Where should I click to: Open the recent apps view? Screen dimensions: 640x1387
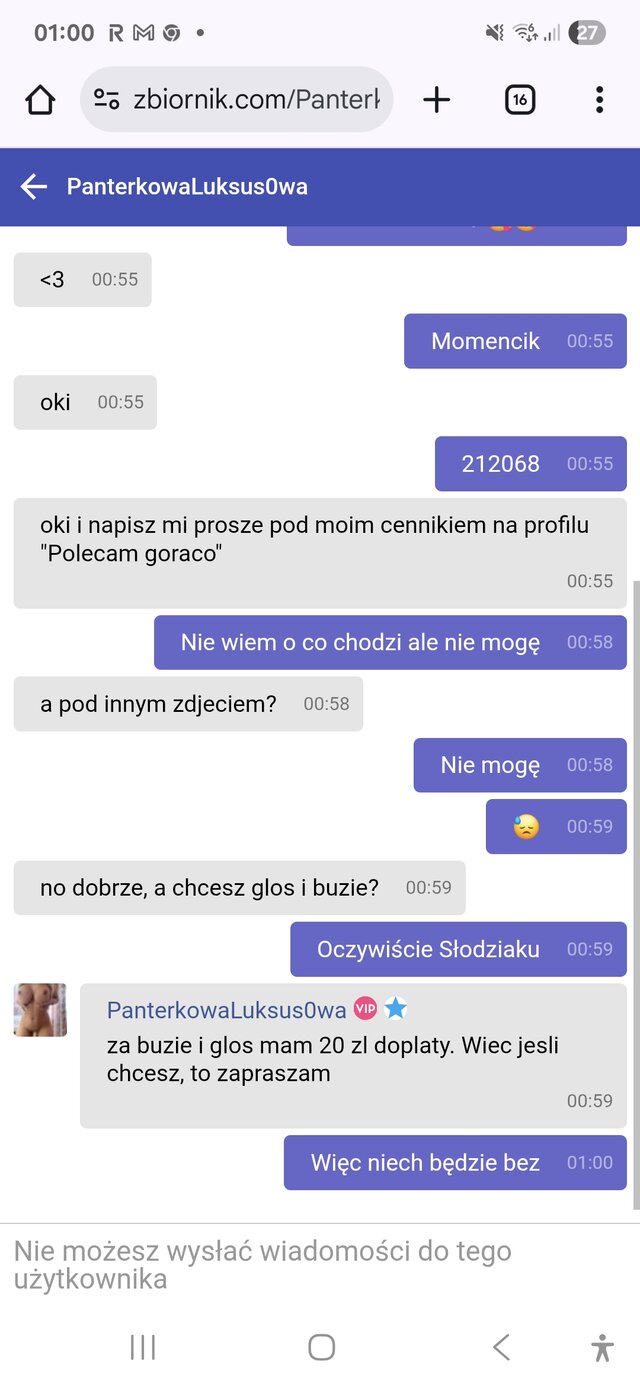143,1347
